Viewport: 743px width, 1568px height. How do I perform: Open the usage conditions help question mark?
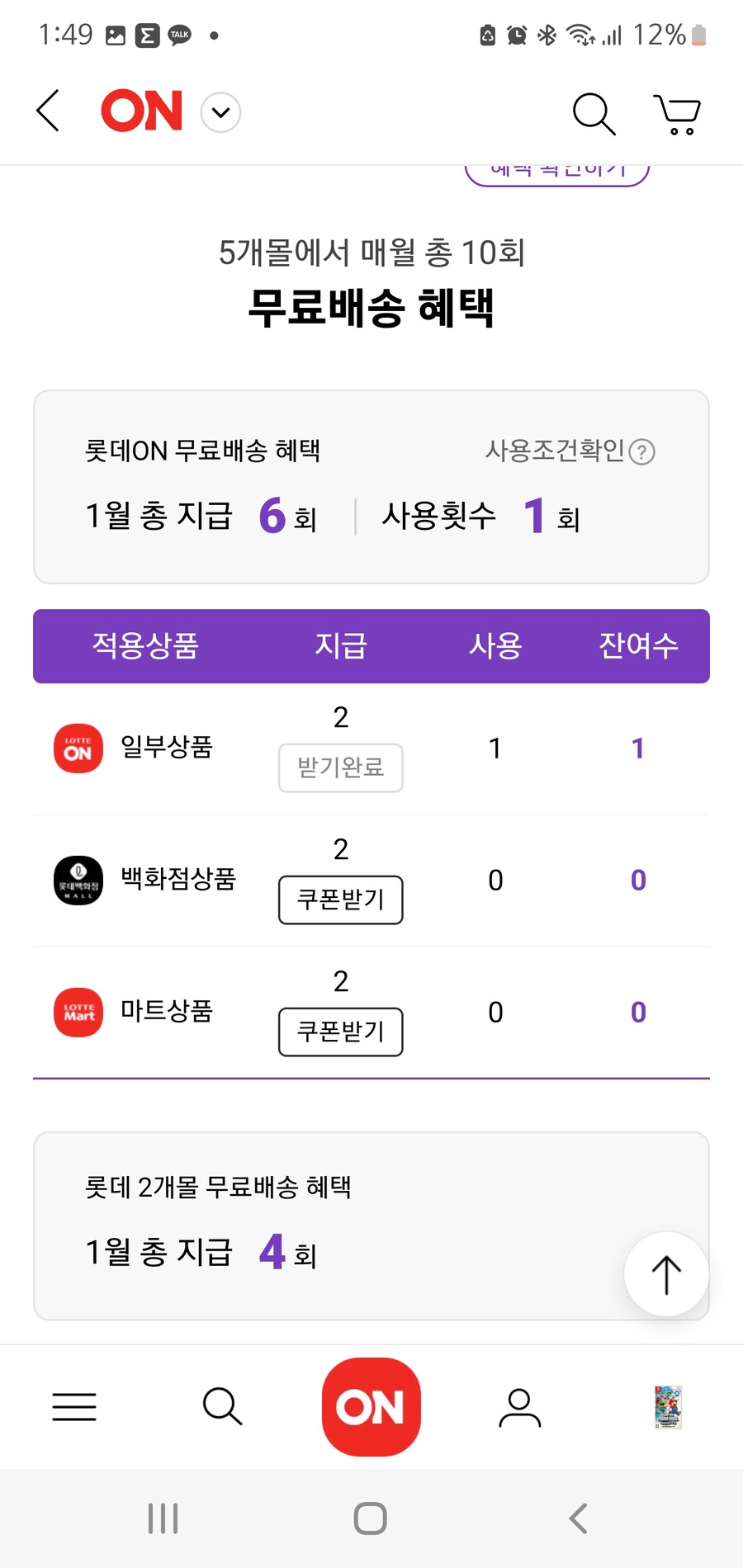pos(641,452)
